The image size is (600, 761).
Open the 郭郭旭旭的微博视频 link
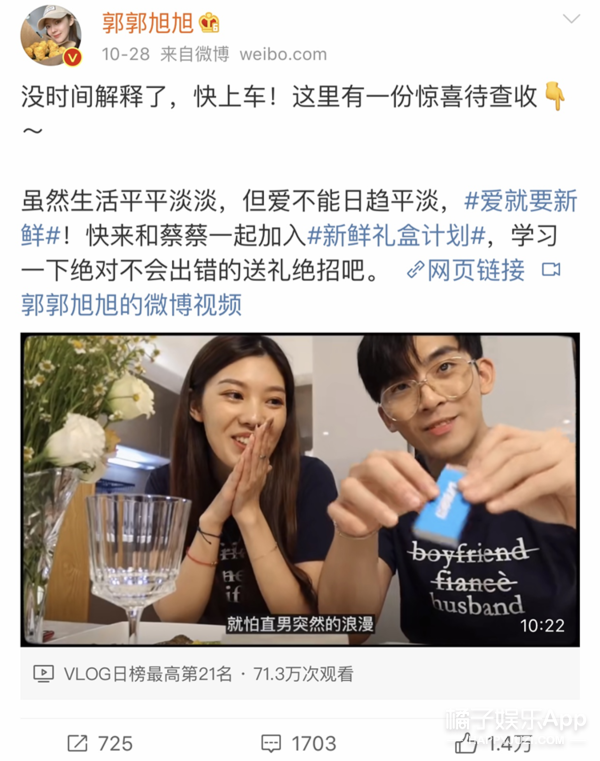tap(131, 304)
